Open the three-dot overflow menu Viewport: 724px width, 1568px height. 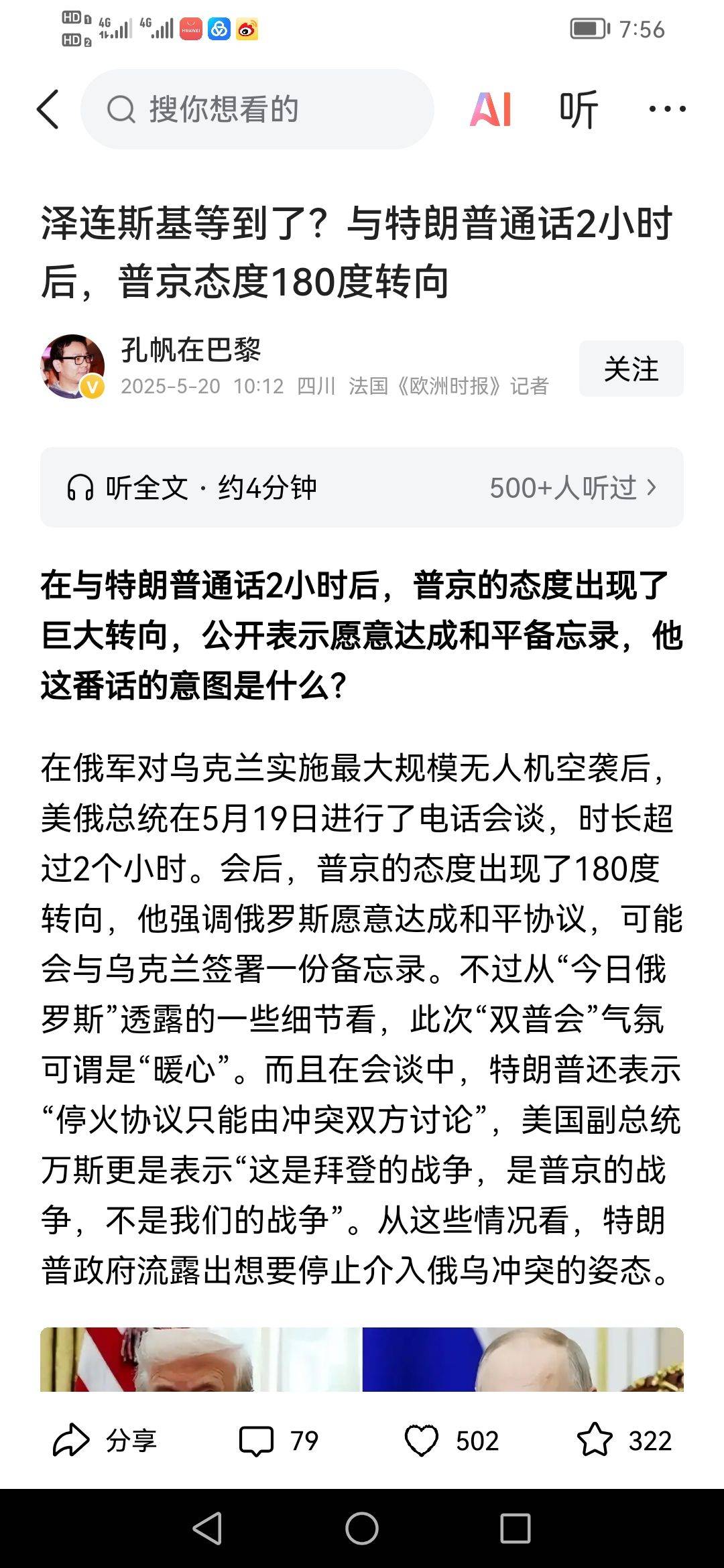pyautogui.click(x=667, y=109)
